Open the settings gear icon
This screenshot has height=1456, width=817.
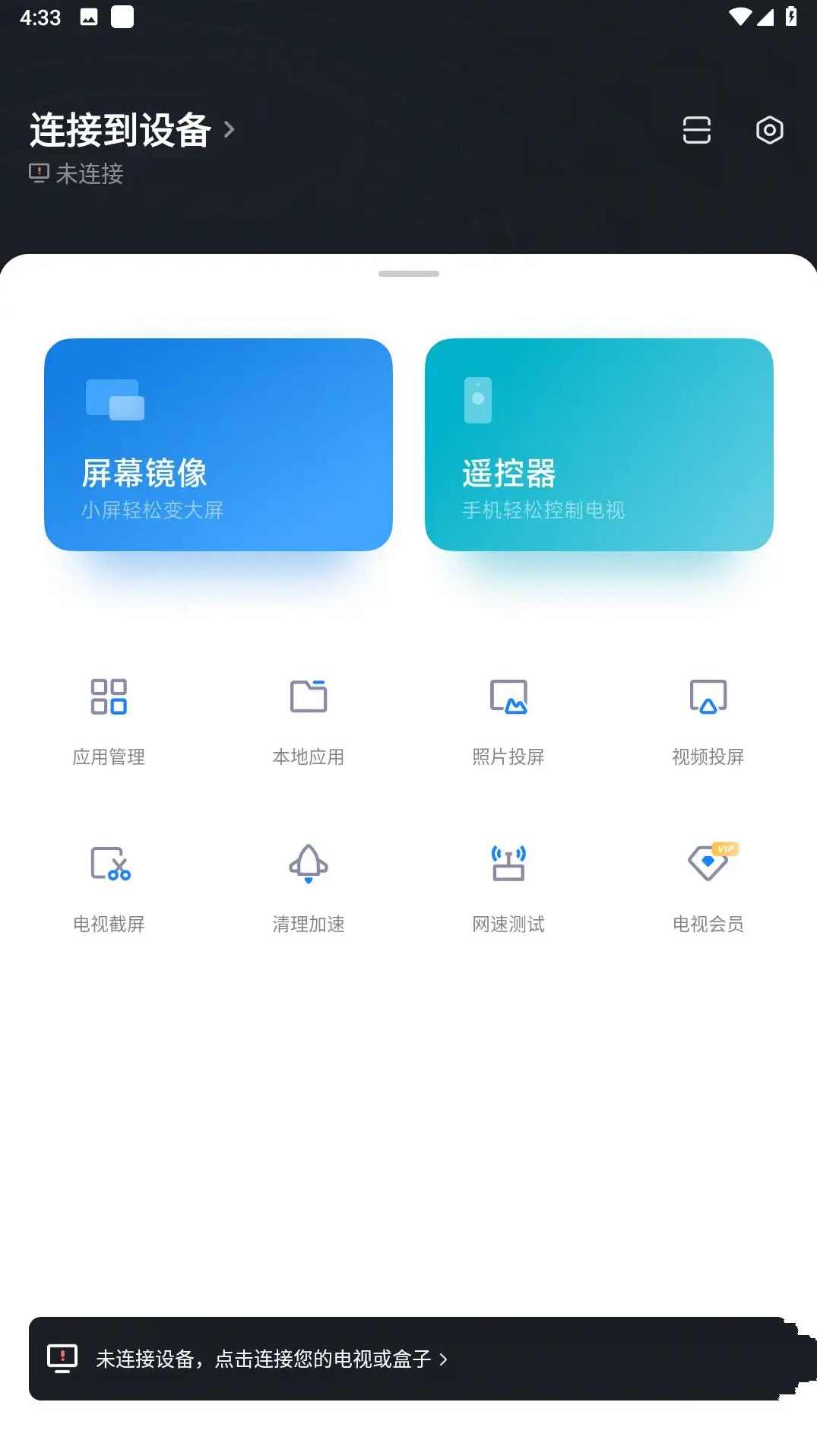click(x=770, y=130)
